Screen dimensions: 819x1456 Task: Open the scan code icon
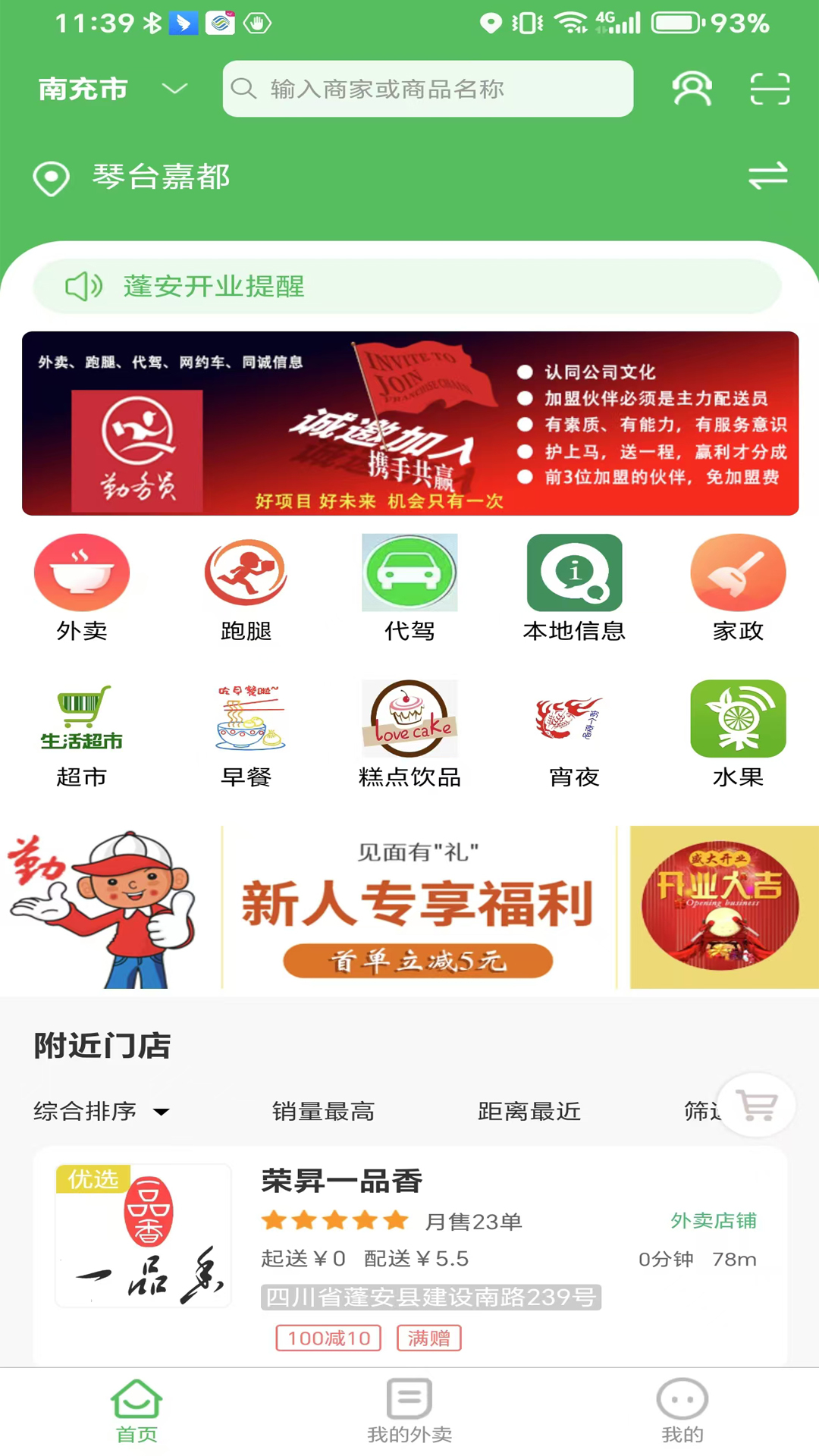(x=770, y=89)
